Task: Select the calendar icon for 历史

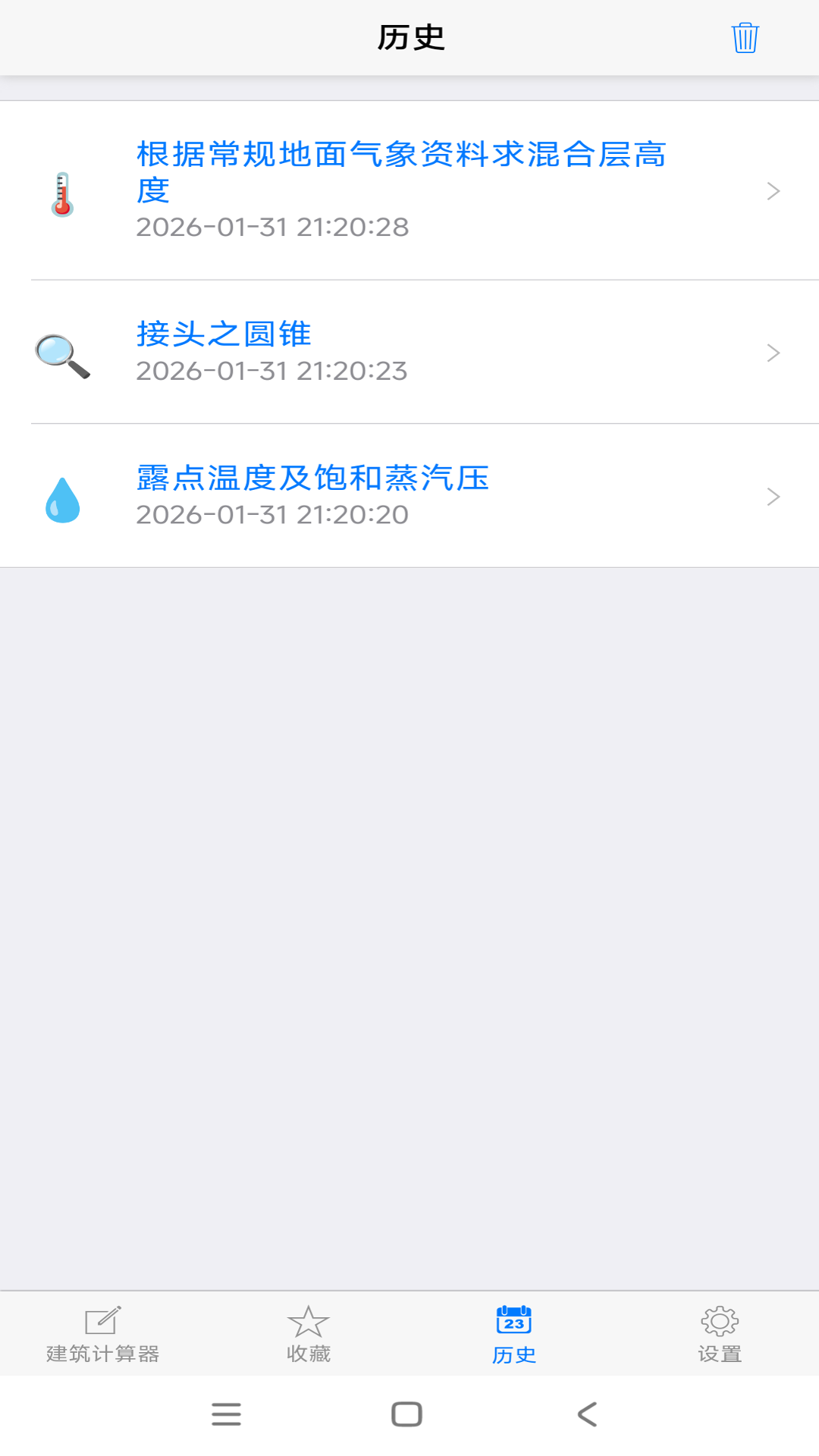Action: tap(513, 1318)
